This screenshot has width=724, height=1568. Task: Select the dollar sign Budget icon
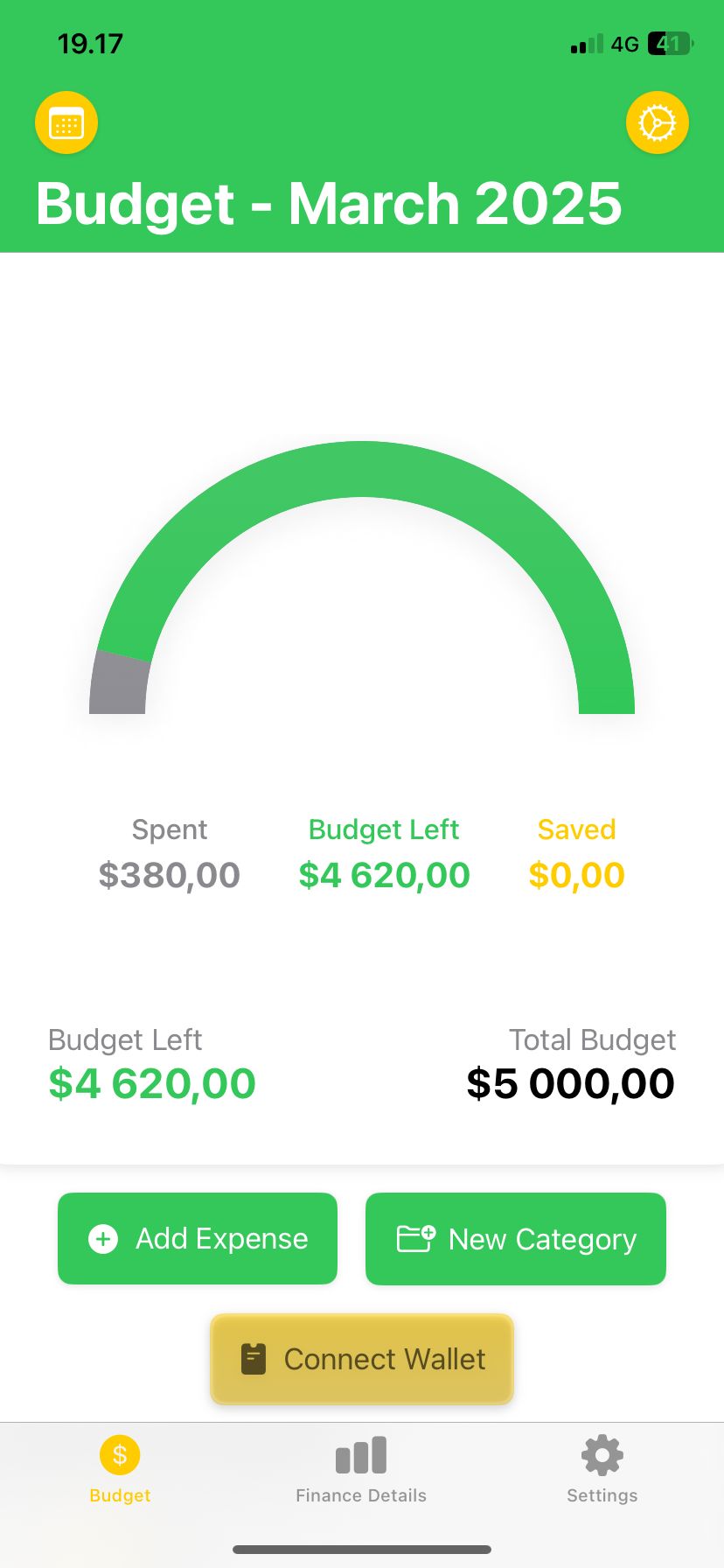[119, 1454]
